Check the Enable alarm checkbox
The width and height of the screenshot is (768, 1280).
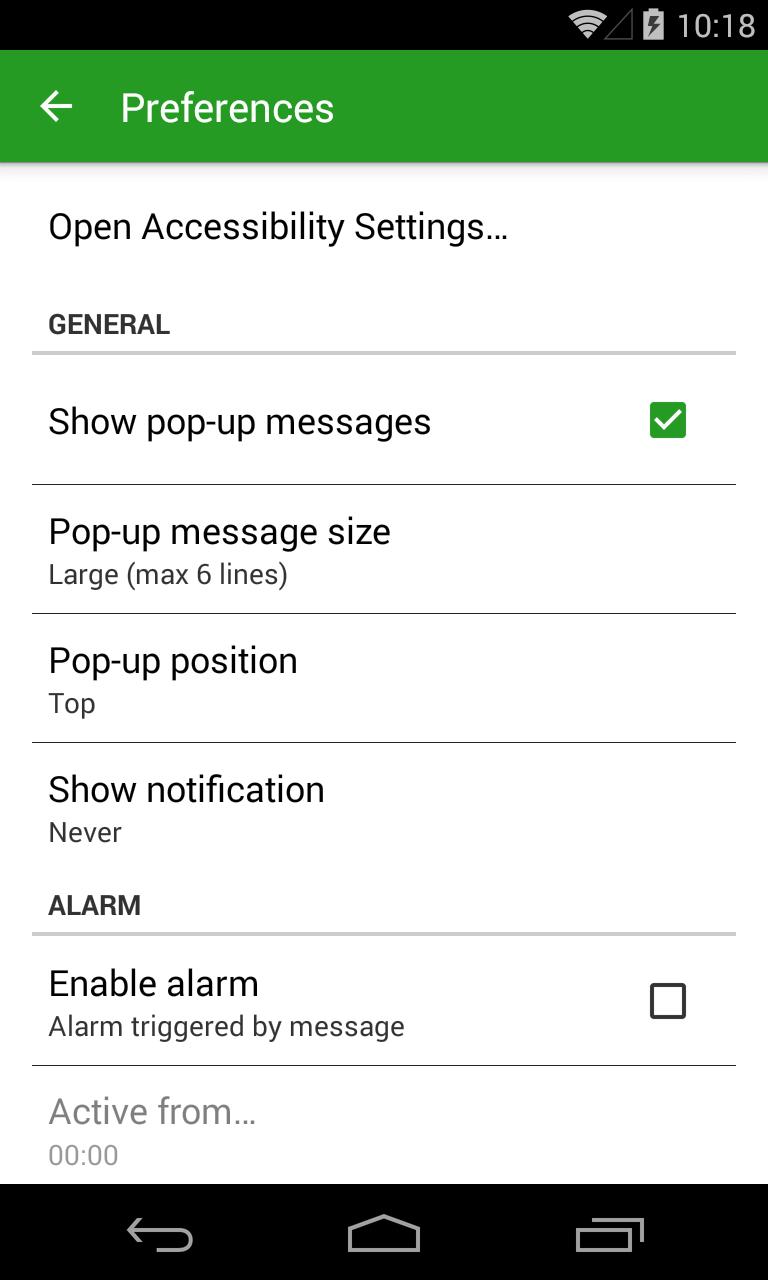[x=667, y=1001]
